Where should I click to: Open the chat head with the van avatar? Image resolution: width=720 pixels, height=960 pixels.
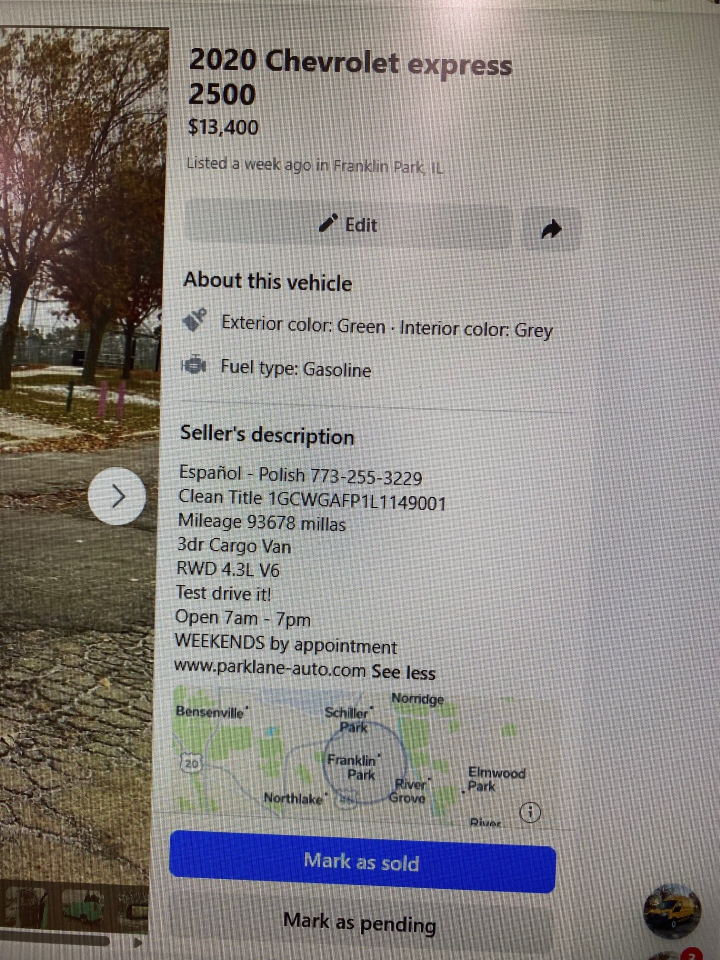(x=672, y=911)
